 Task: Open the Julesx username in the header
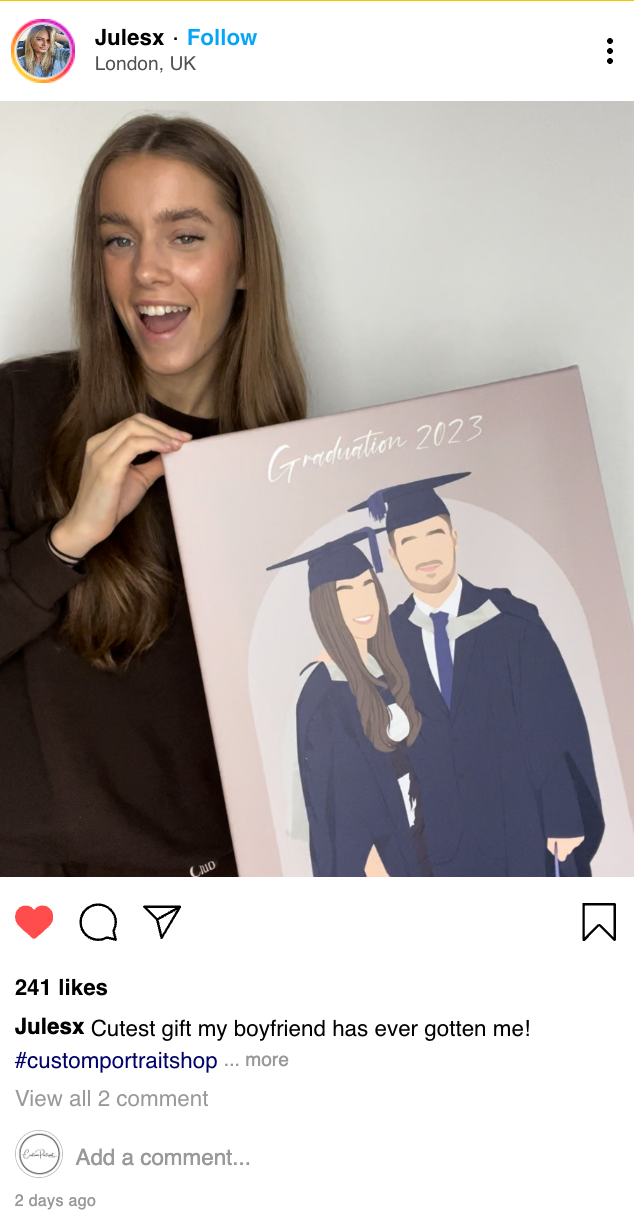tap(129, 38)
